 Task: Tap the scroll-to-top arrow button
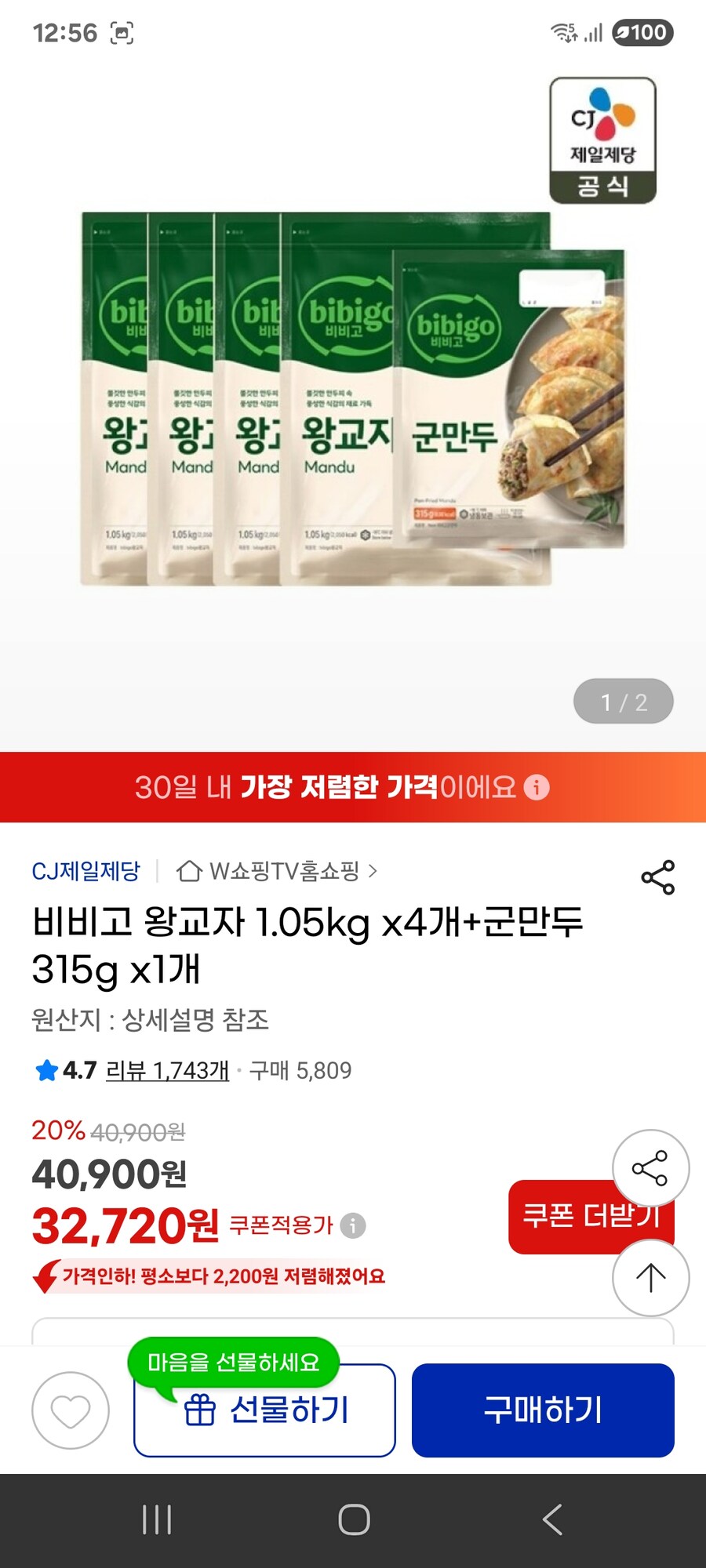[650, 1276]
